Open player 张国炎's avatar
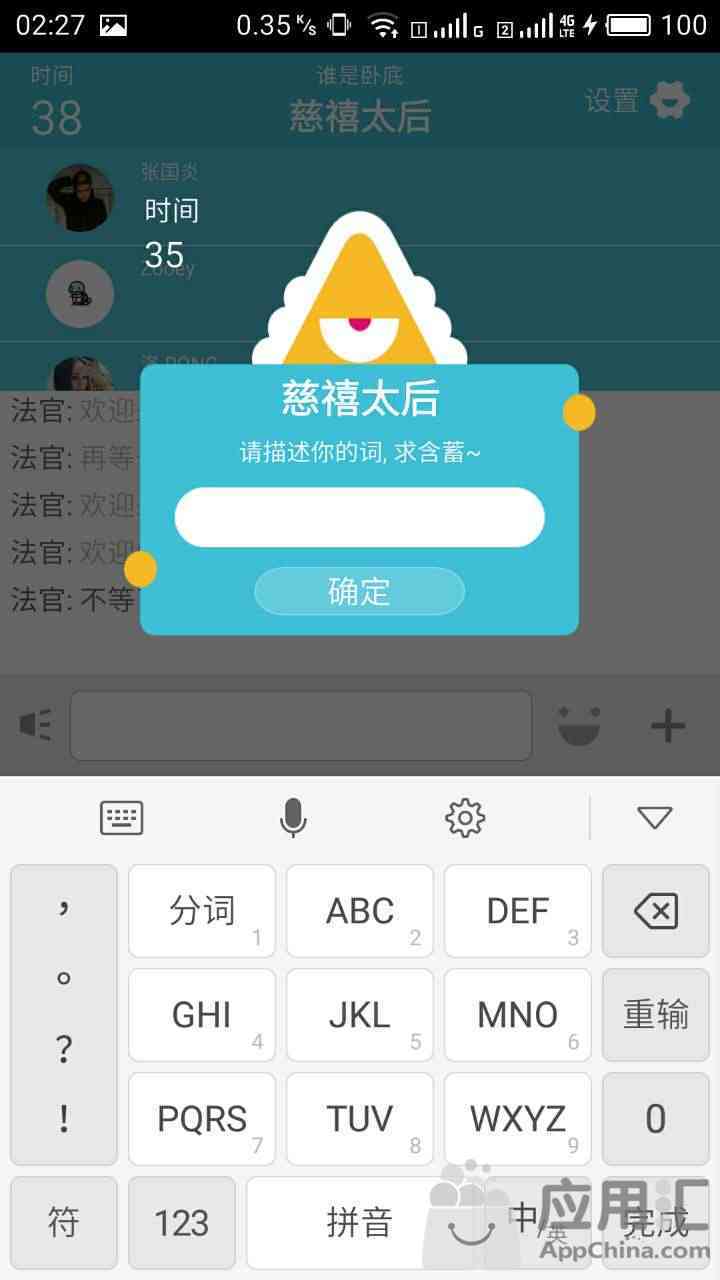This screenshot has width=720, height=1280. [80, 197]
